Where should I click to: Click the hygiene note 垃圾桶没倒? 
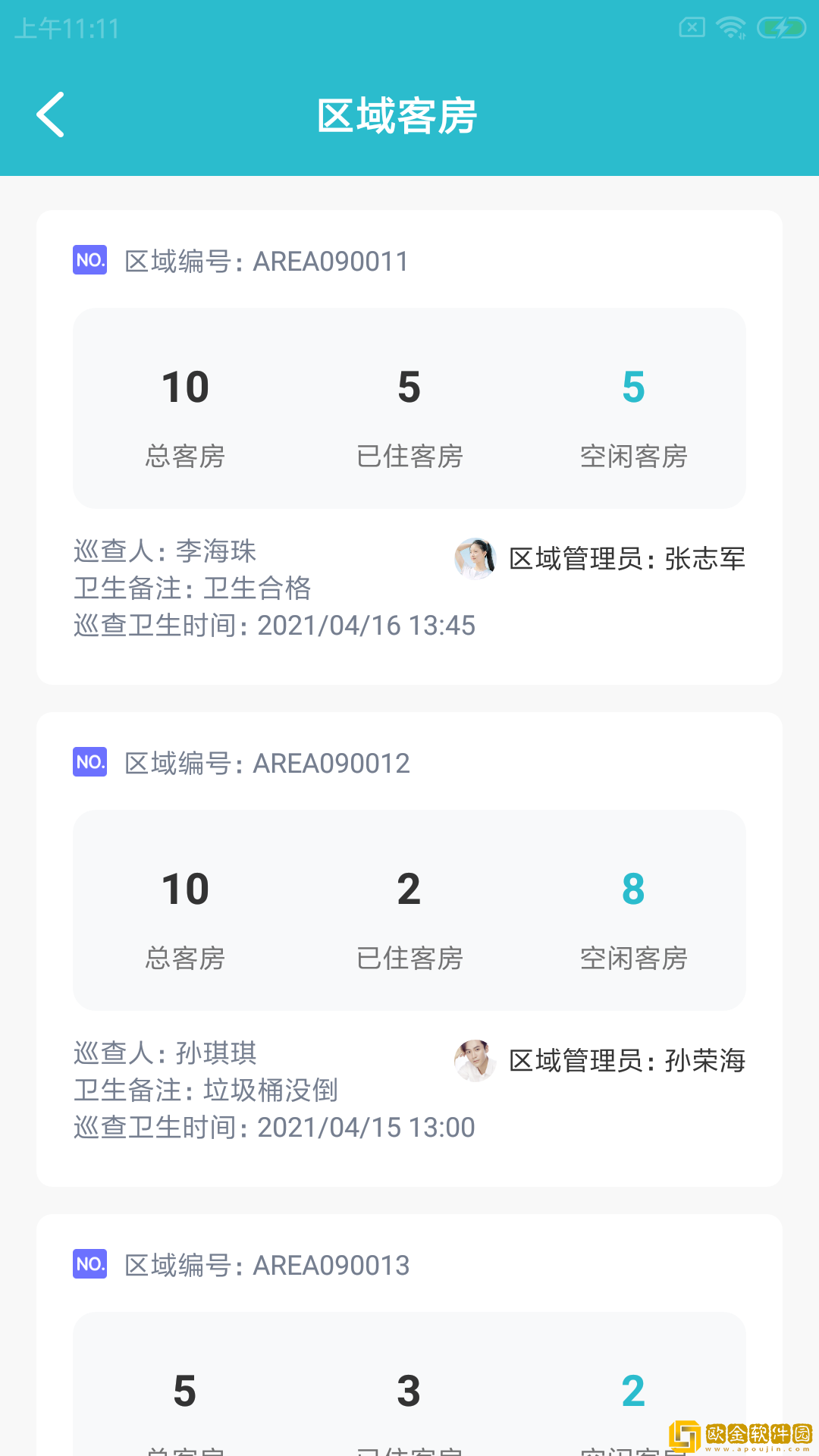pyautogui.click(x=271, y=1090)
